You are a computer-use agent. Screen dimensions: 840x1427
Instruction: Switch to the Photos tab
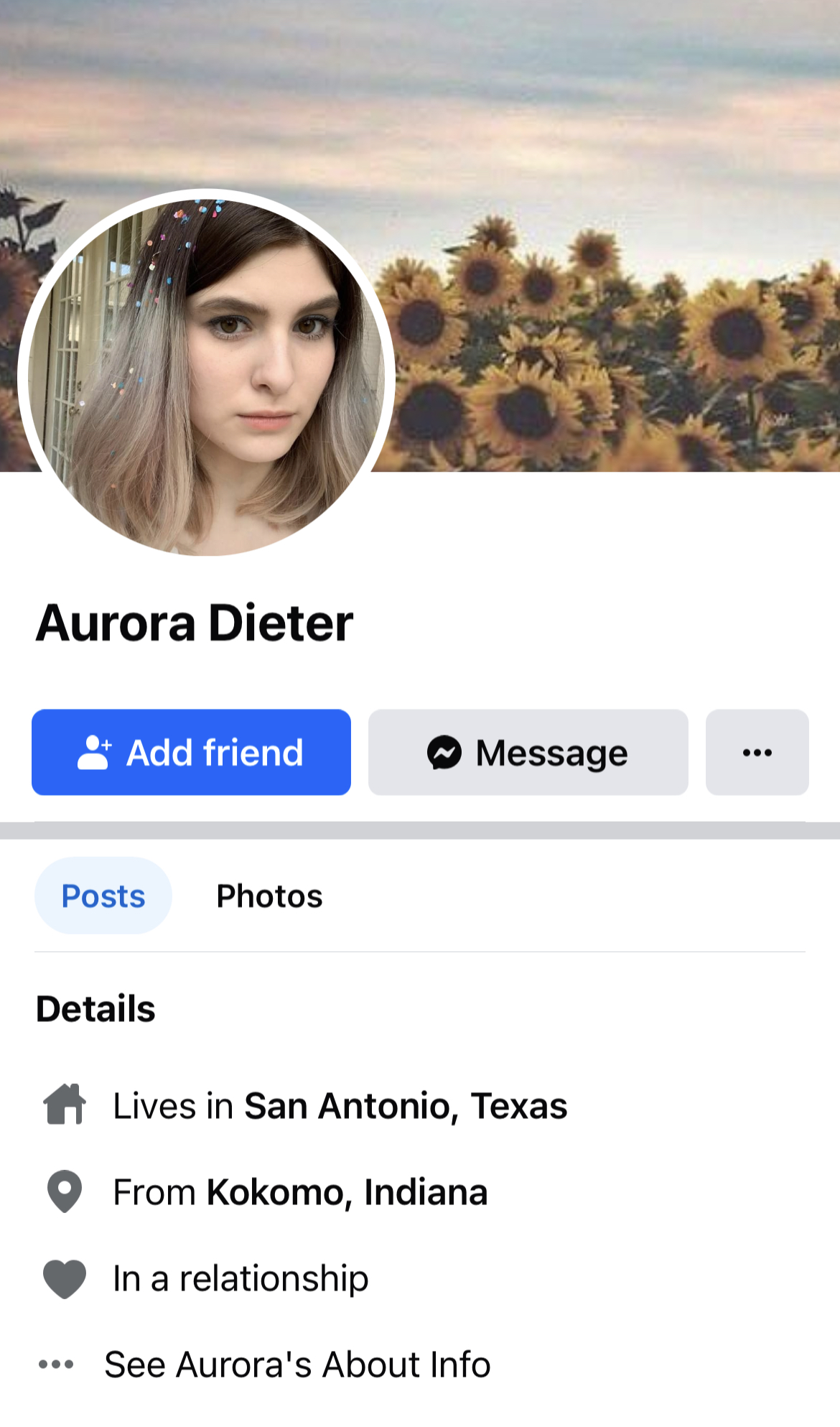click(269, 896)
